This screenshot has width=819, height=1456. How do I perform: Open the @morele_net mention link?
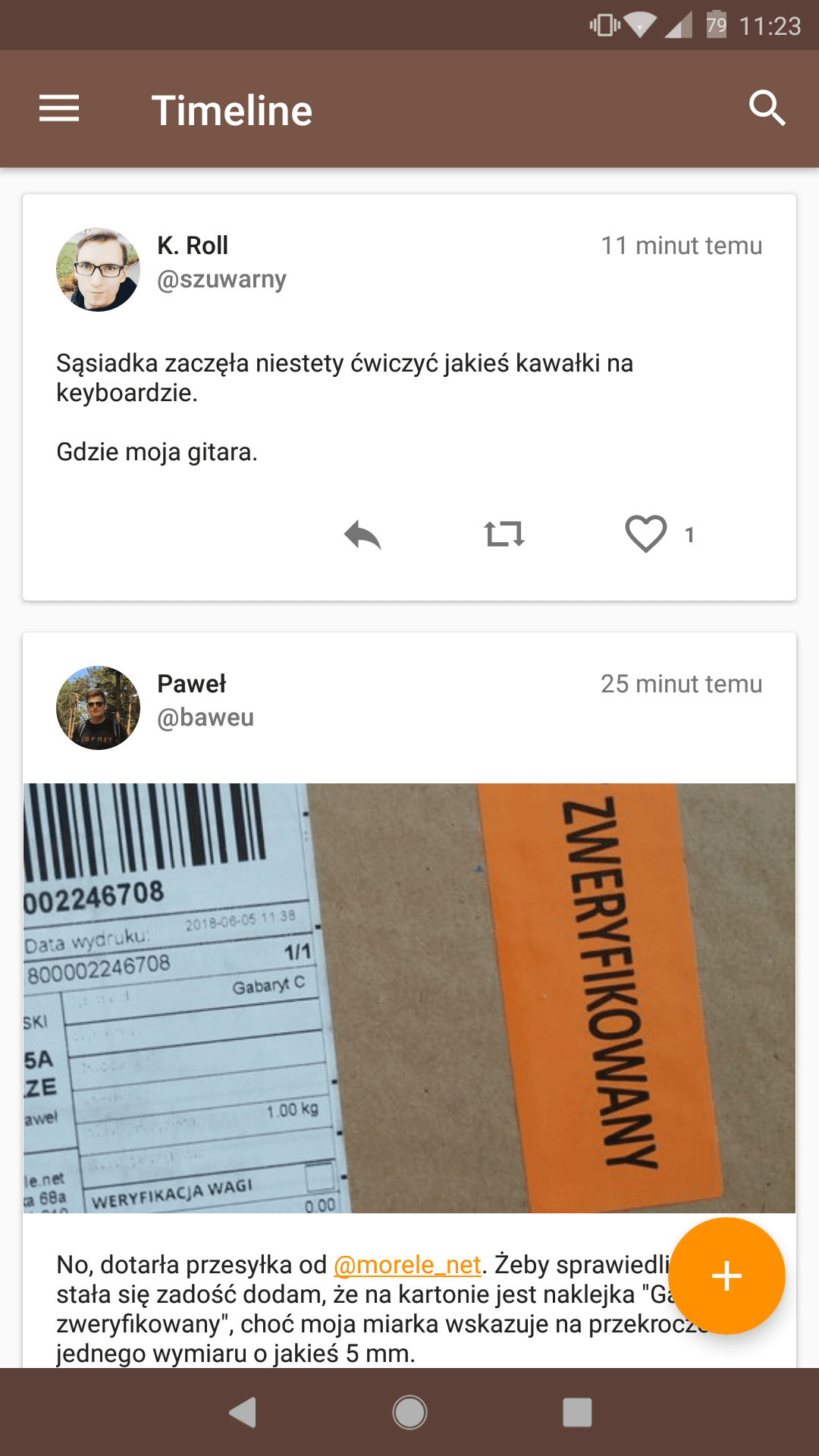click(407, 1265)
